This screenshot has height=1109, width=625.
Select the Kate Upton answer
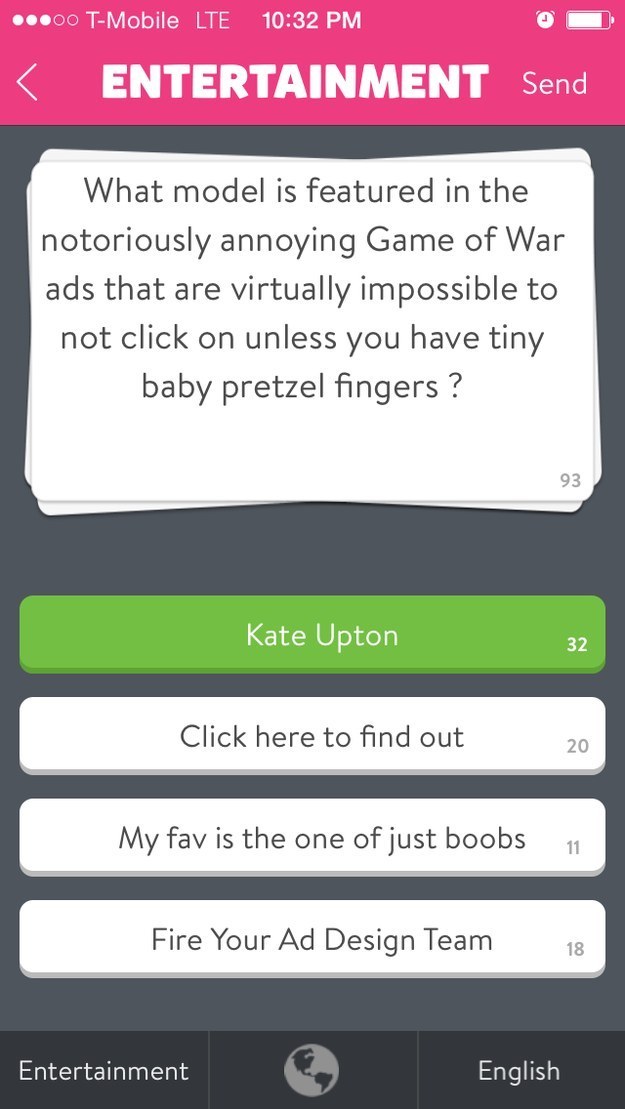pos(312,634)
